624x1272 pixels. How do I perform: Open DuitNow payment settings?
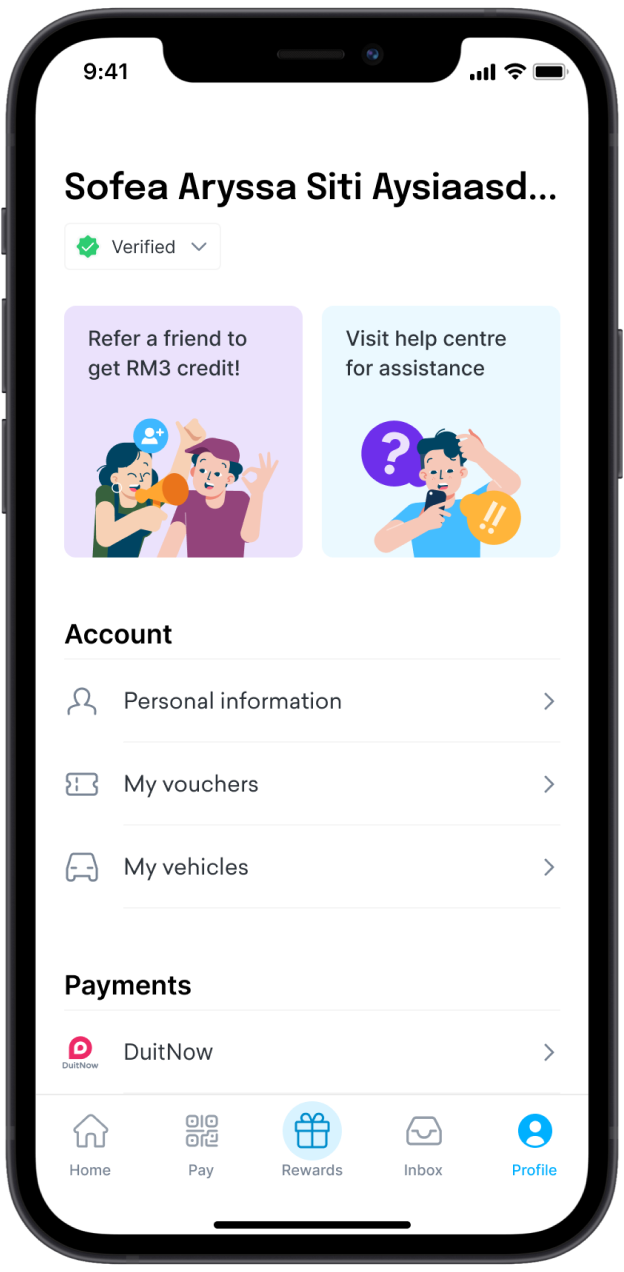[x=311, y=1052]
